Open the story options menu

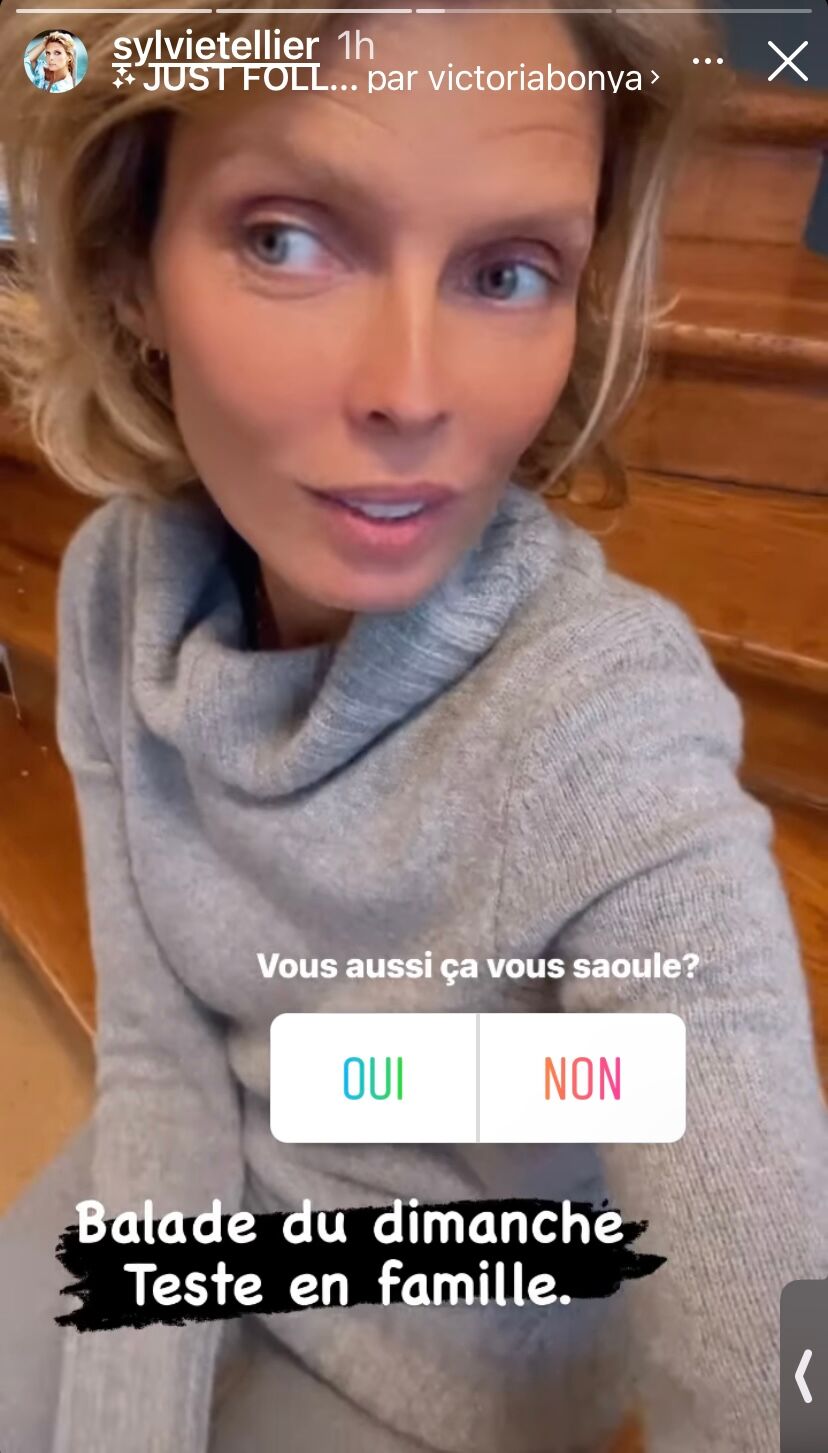pos(707,61)
